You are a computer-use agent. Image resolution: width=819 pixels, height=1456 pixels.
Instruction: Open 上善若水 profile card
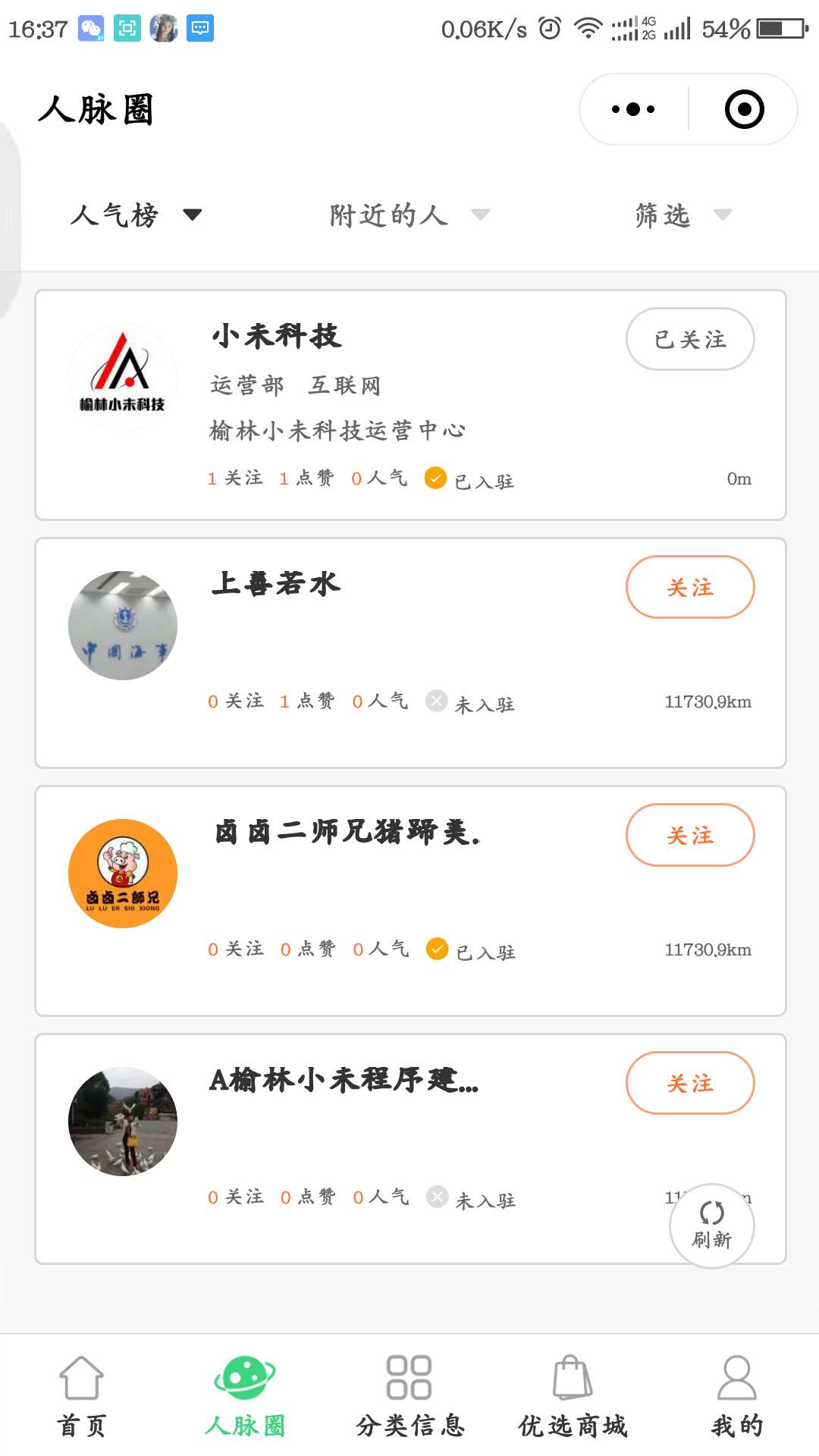point(410,653)
